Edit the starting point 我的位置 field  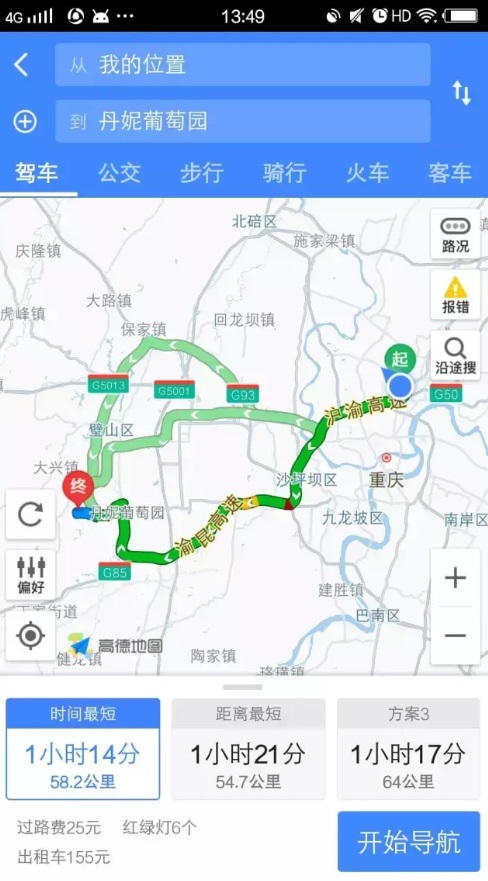pos(243,65)
